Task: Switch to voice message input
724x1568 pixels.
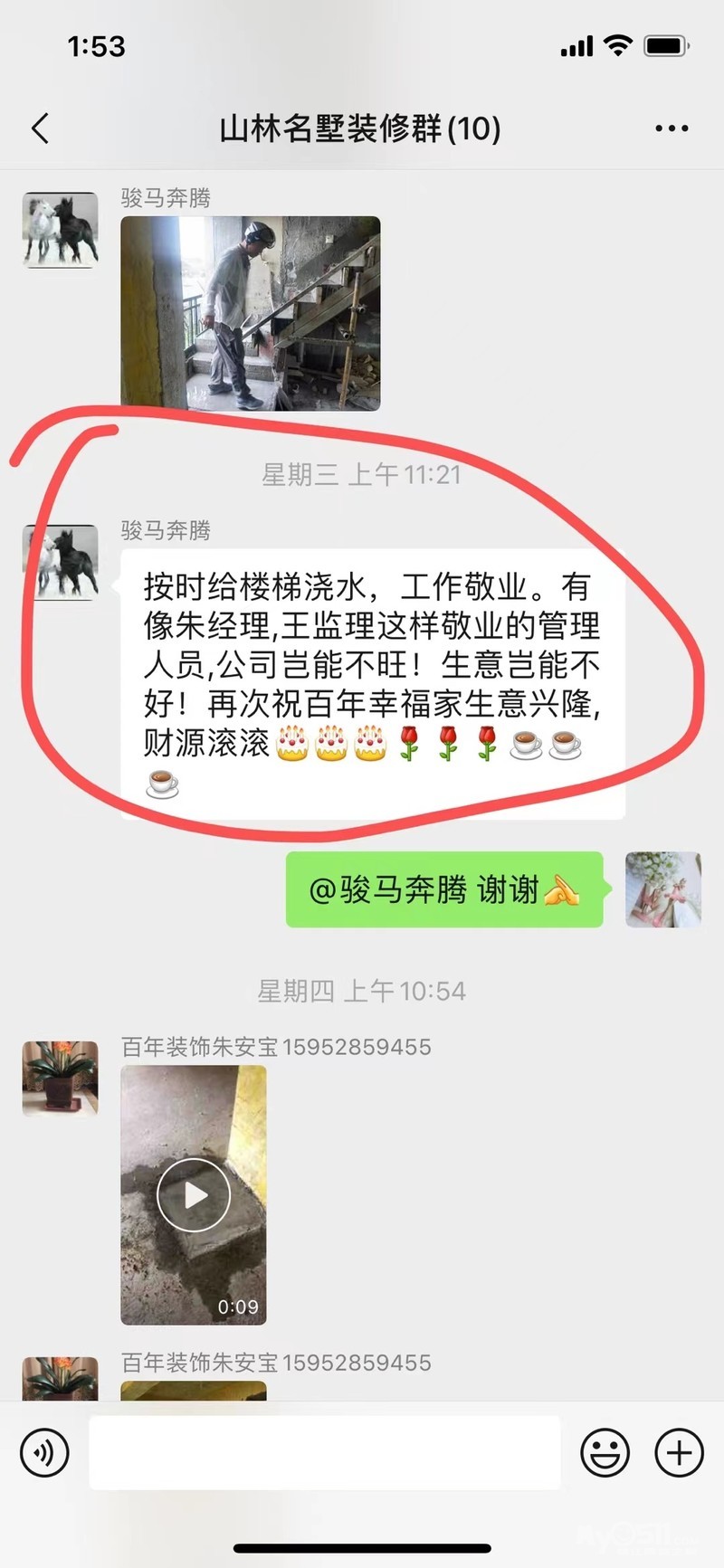Action: tap(44, 1452)
